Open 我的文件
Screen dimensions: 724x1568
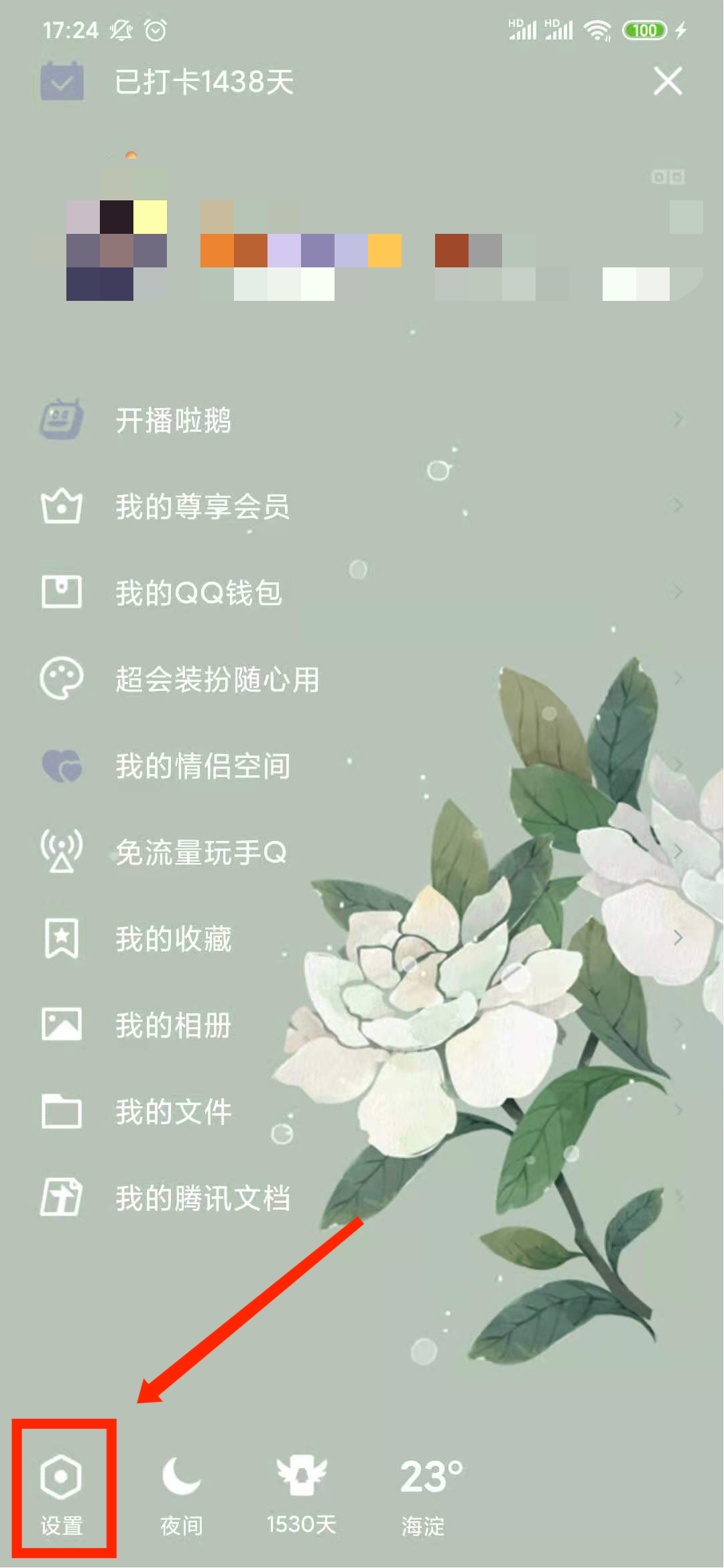pos(173,1112)
